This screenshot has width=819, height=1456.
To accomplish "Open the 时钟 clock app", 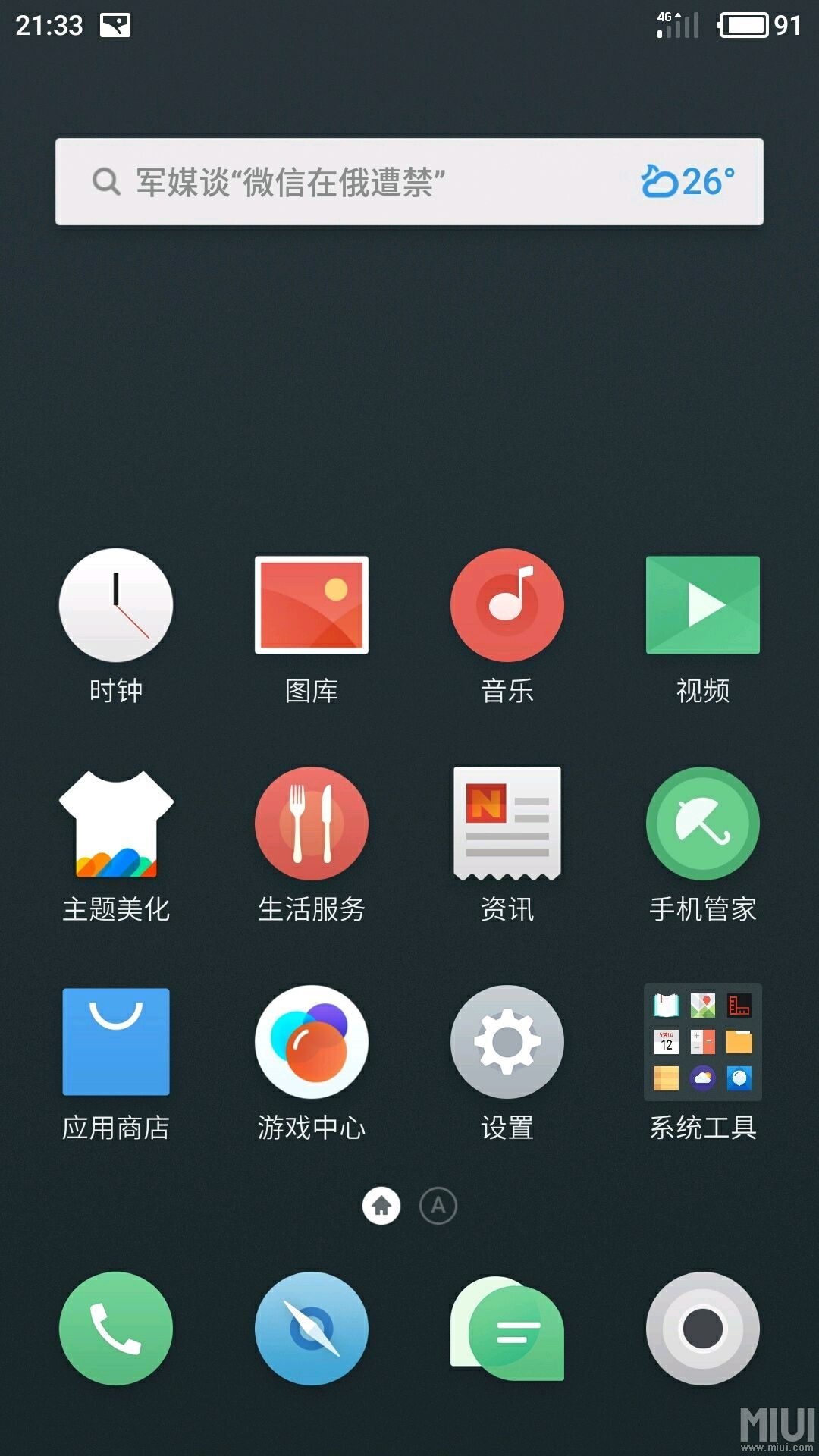I will [116, 605].
